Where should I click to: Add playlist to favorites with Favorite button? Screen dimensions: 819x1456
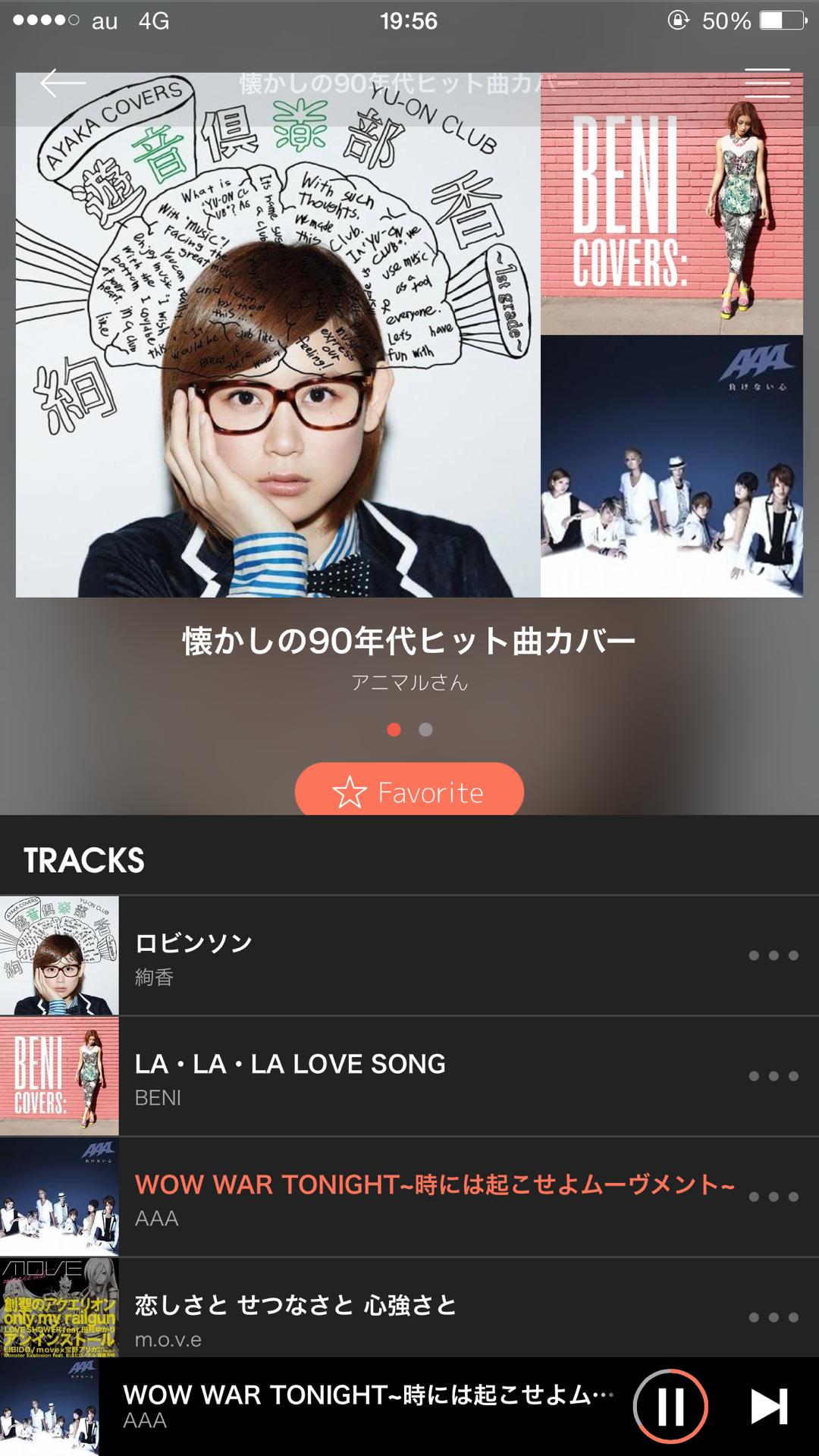409,792
